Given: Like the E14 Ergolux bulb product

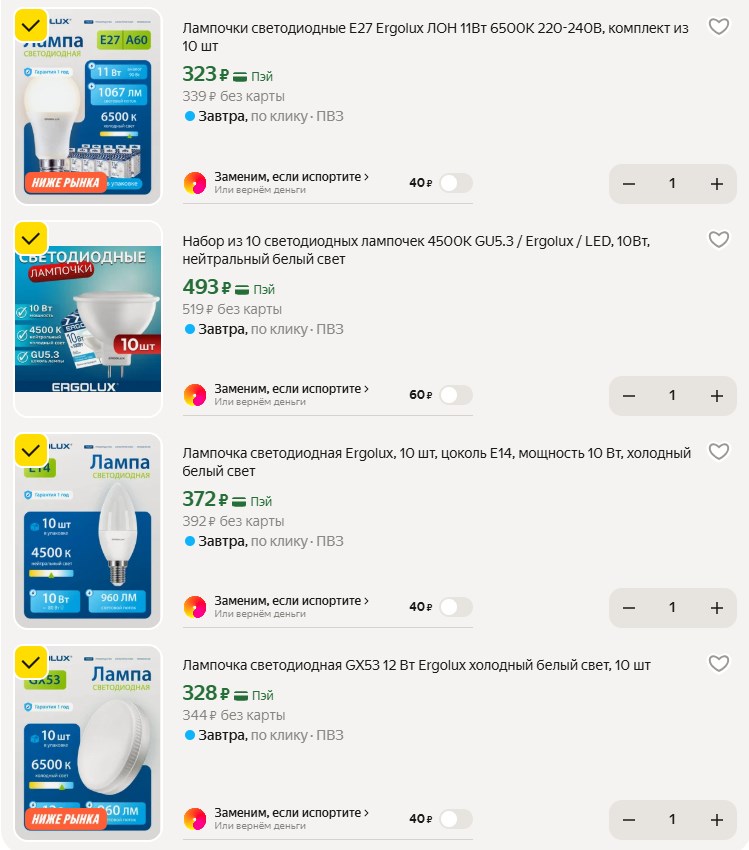Looking at the screenshot, I should click(x=718, y=452).
